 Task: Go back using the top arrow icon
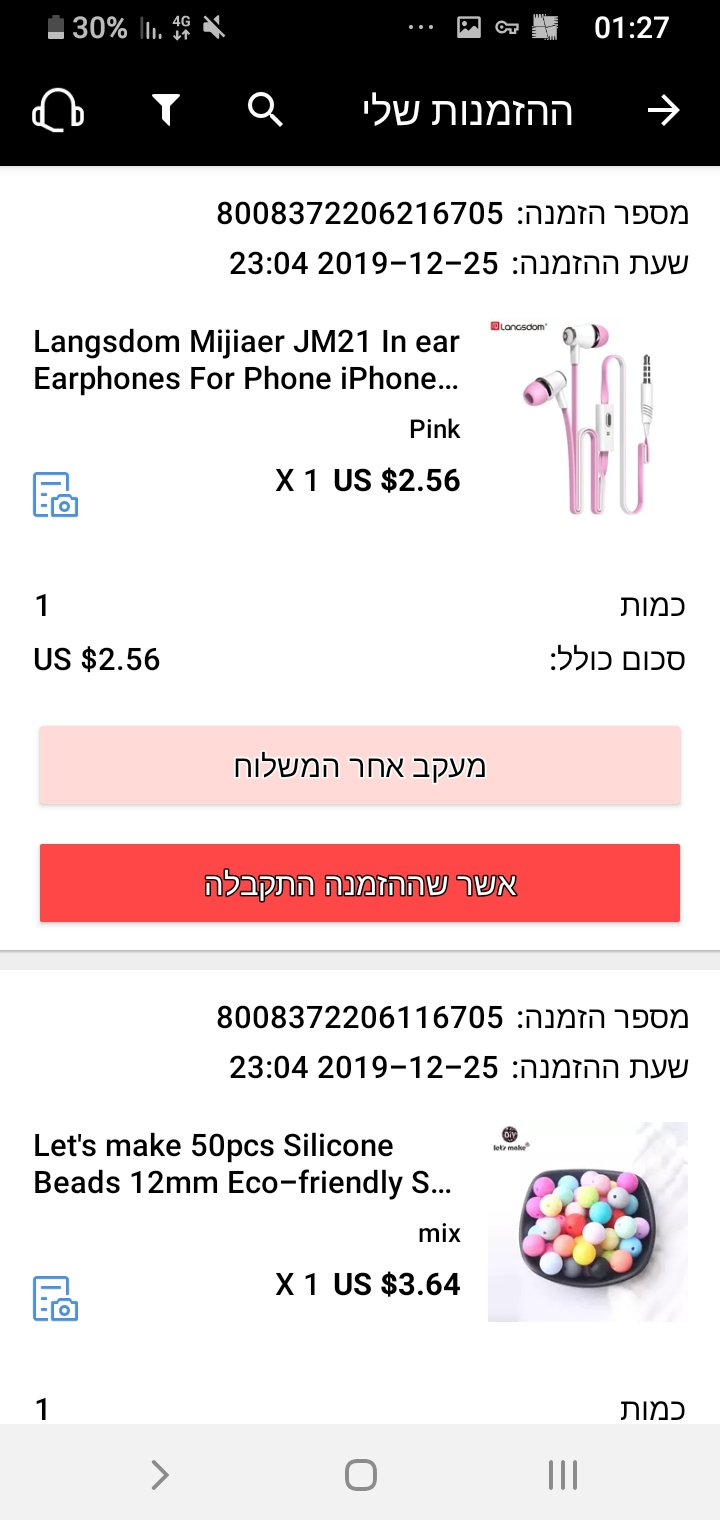point(663,110)
